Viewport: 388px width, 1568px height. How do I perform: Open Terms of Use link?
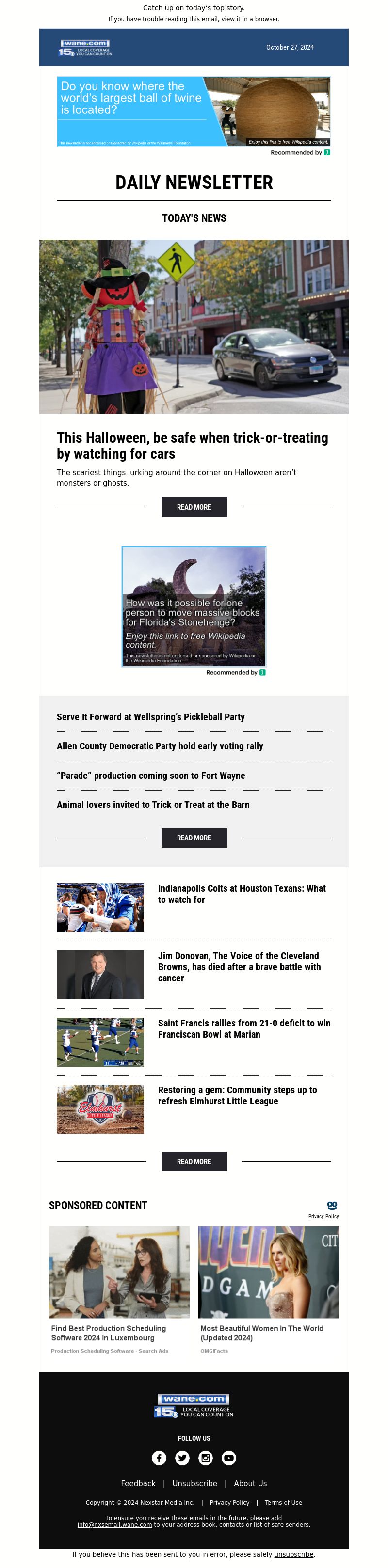[x=283, y=1502]
